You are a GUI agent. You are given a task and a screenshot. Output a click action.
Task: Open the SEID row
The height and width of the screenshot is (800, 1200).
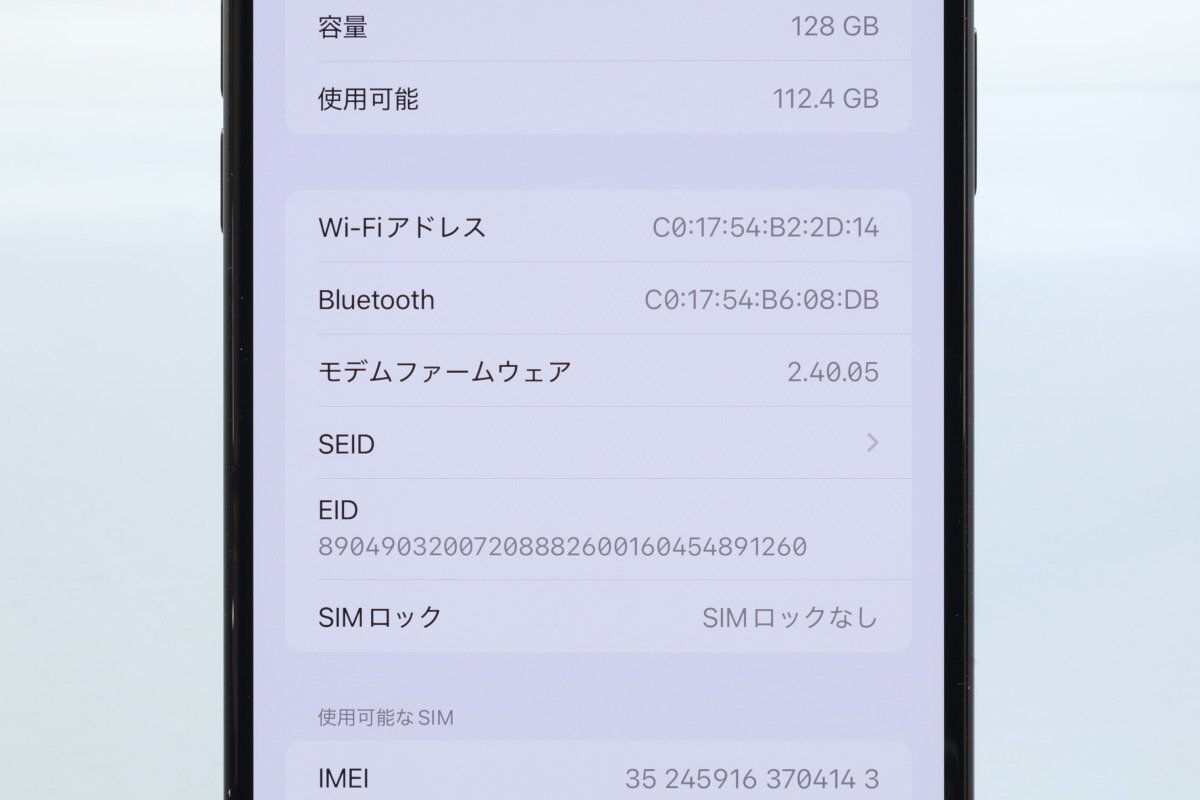[598, 443]
